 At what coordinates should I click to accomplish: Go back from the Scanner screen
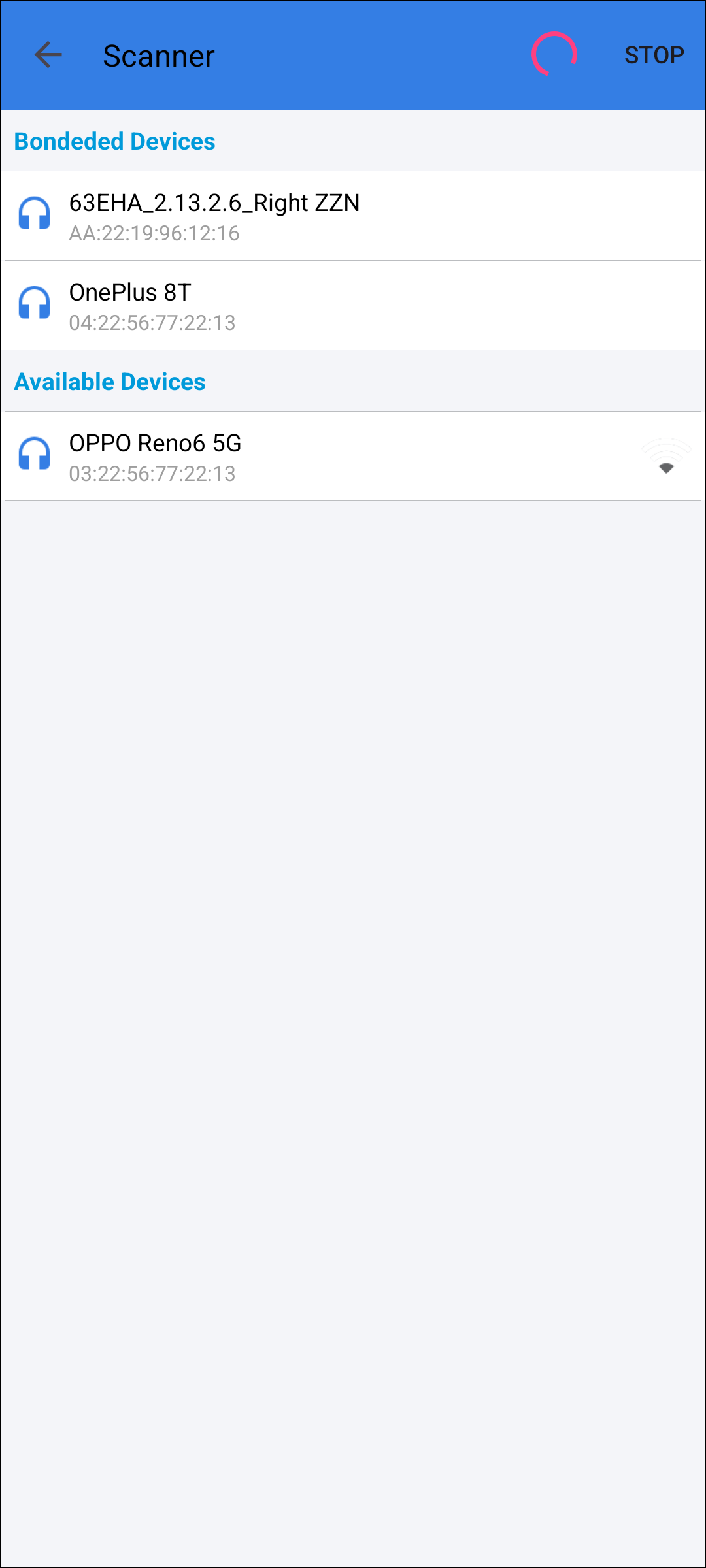point(48,55)
